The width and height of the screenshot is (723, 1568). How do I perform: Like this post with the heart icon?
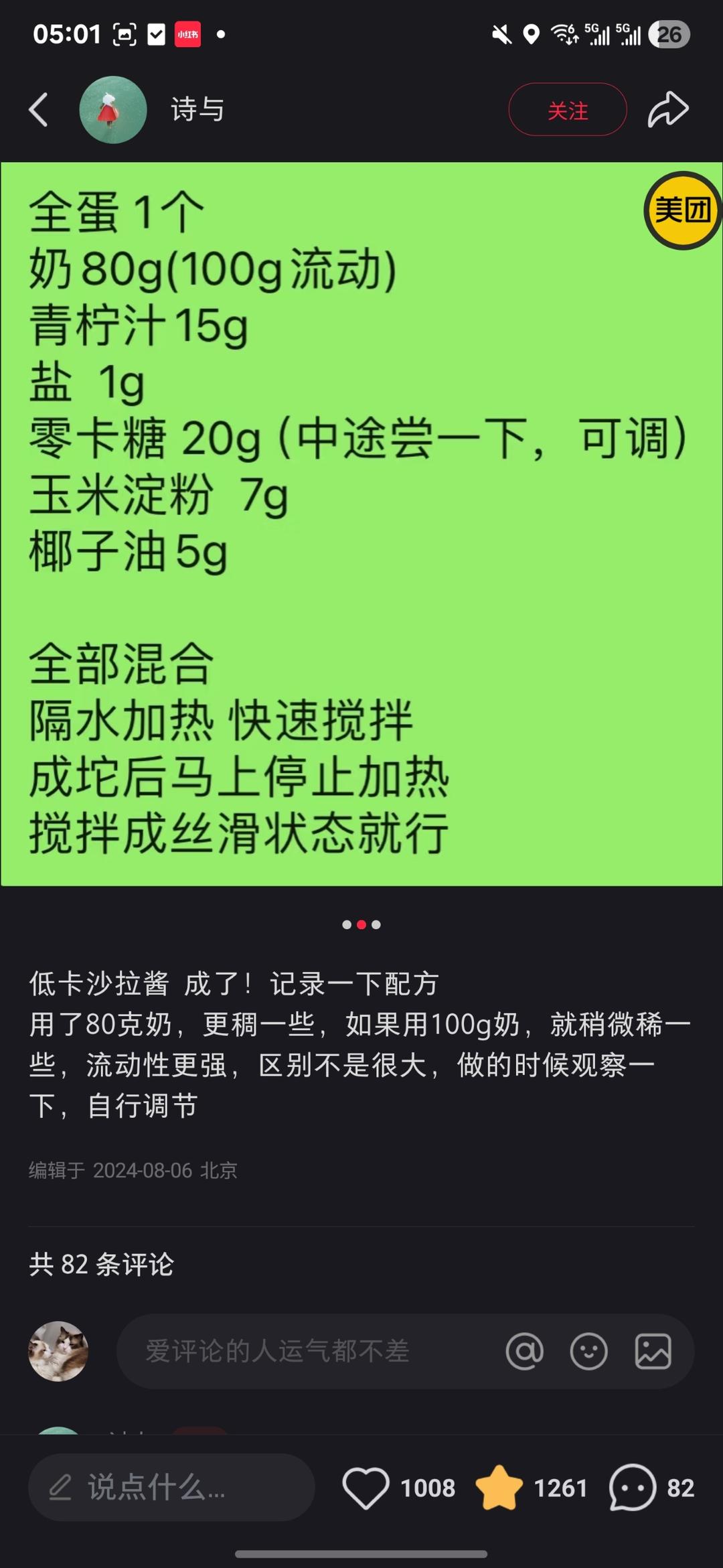tap(366, 1488)
